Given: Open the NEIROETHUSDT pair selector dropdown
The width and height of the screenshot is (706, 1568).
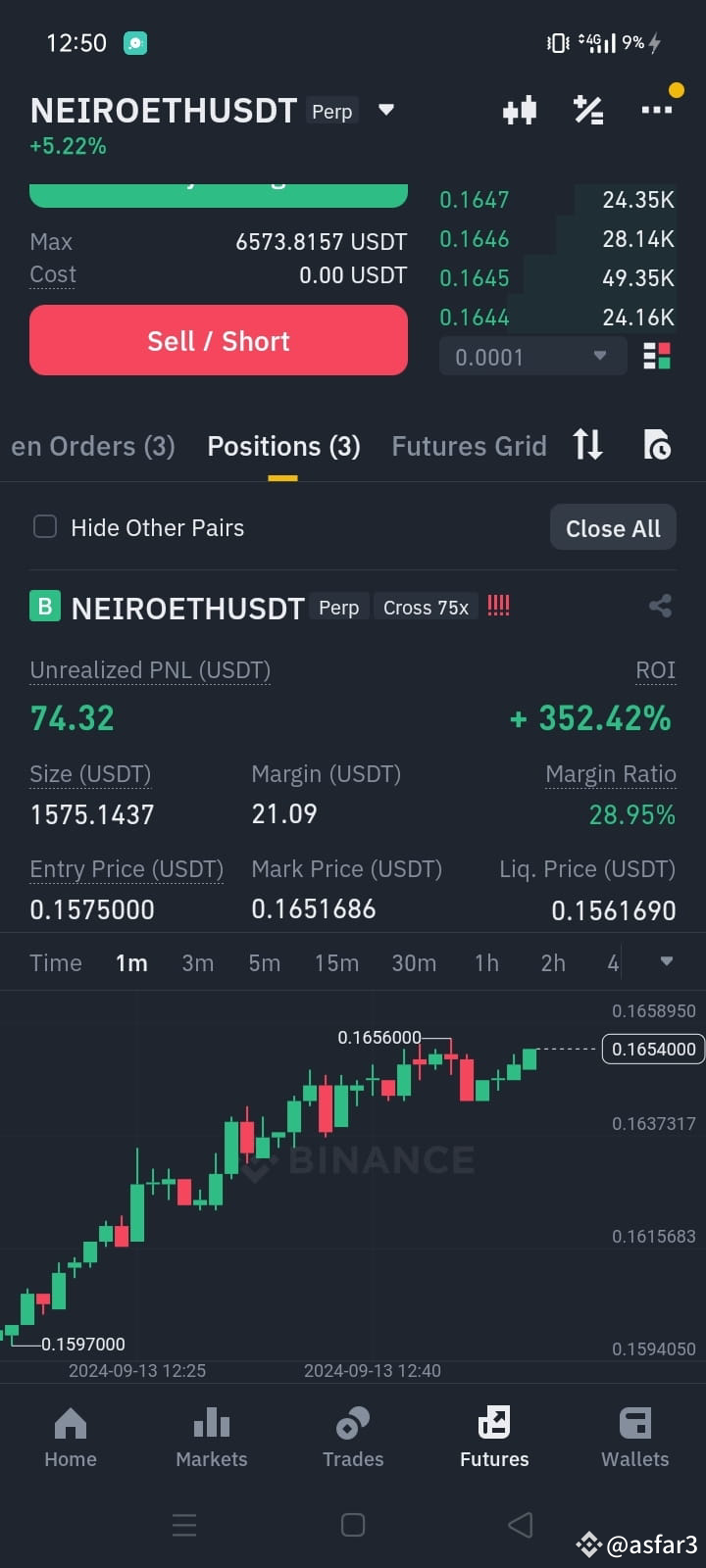Looking at the screenshot, I should (x=385, y=111).
